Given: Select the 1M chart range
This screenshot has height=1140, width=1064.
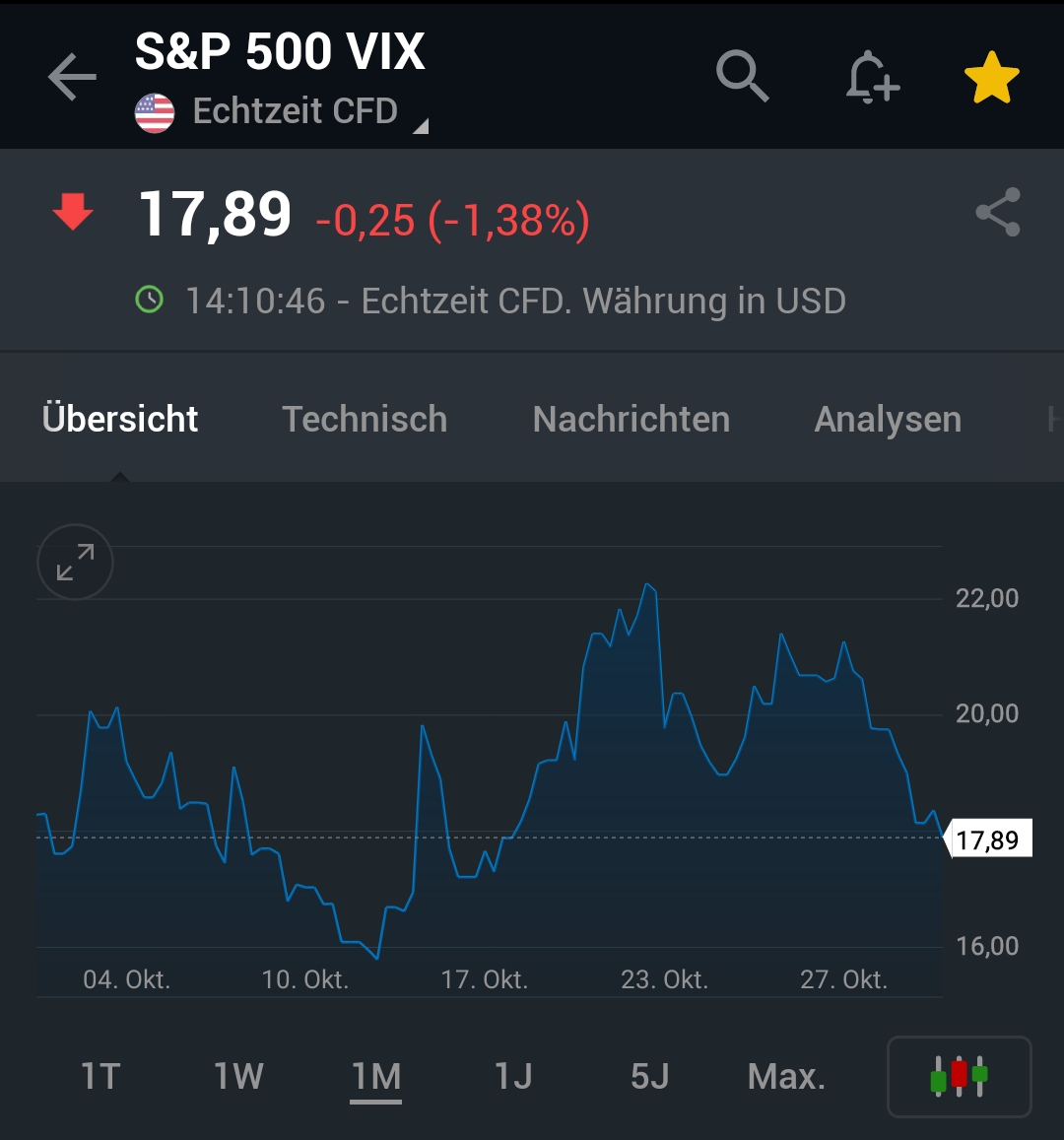Looking at the screenshot, I should coord(376,1076).
